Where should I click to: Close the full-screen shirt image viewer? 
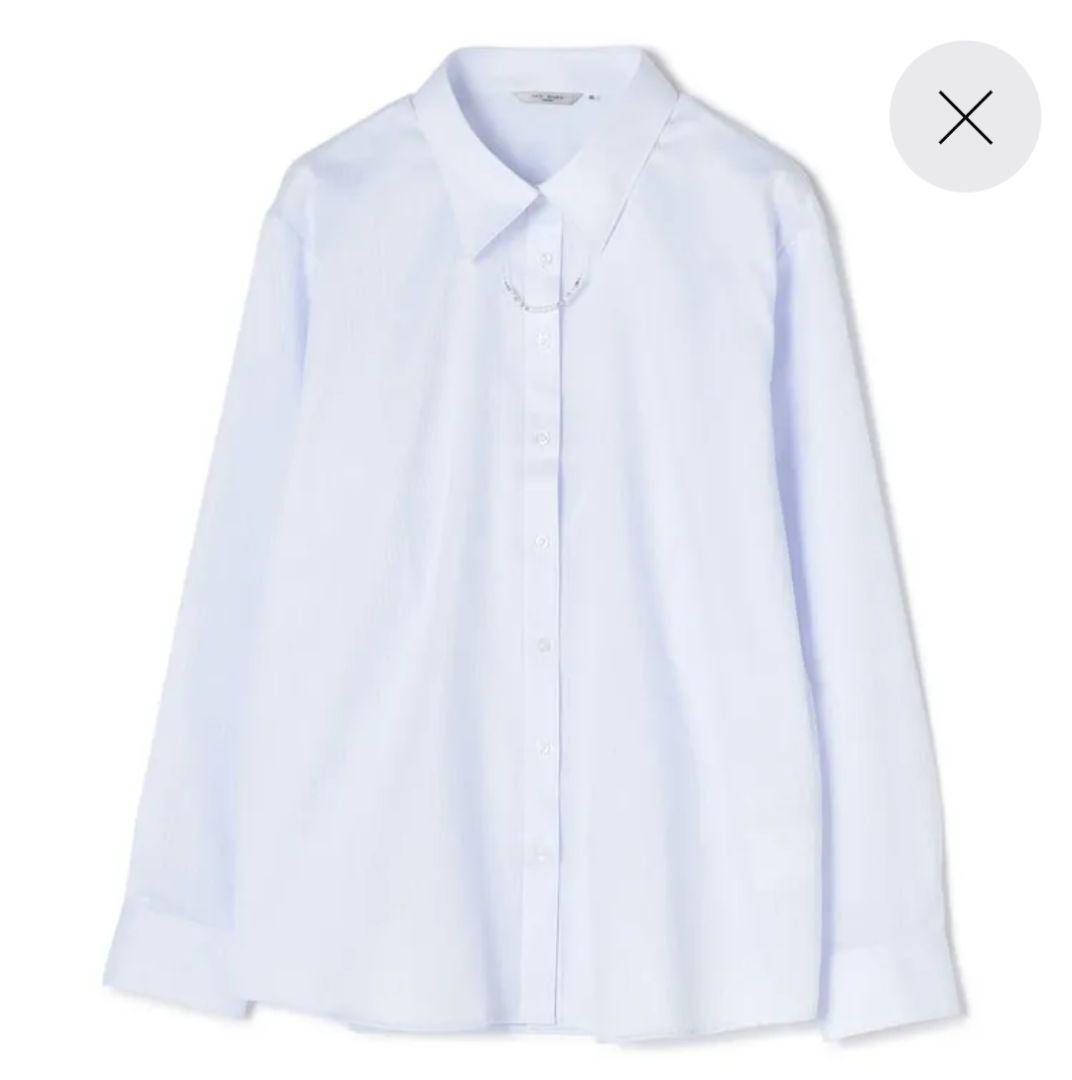coord(965,116)
